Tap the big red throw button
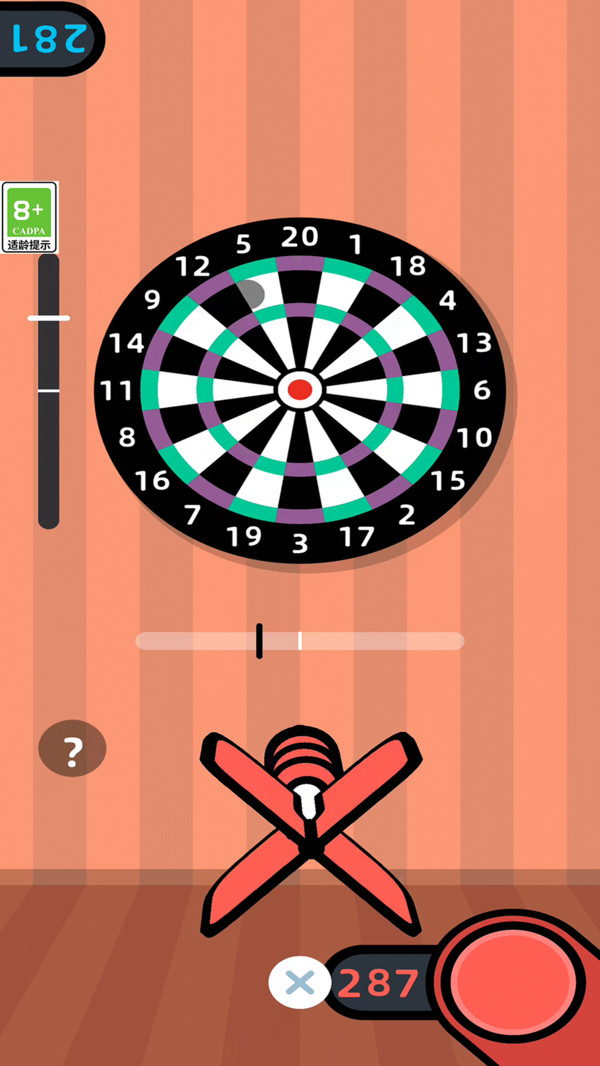 pos(512,980)
